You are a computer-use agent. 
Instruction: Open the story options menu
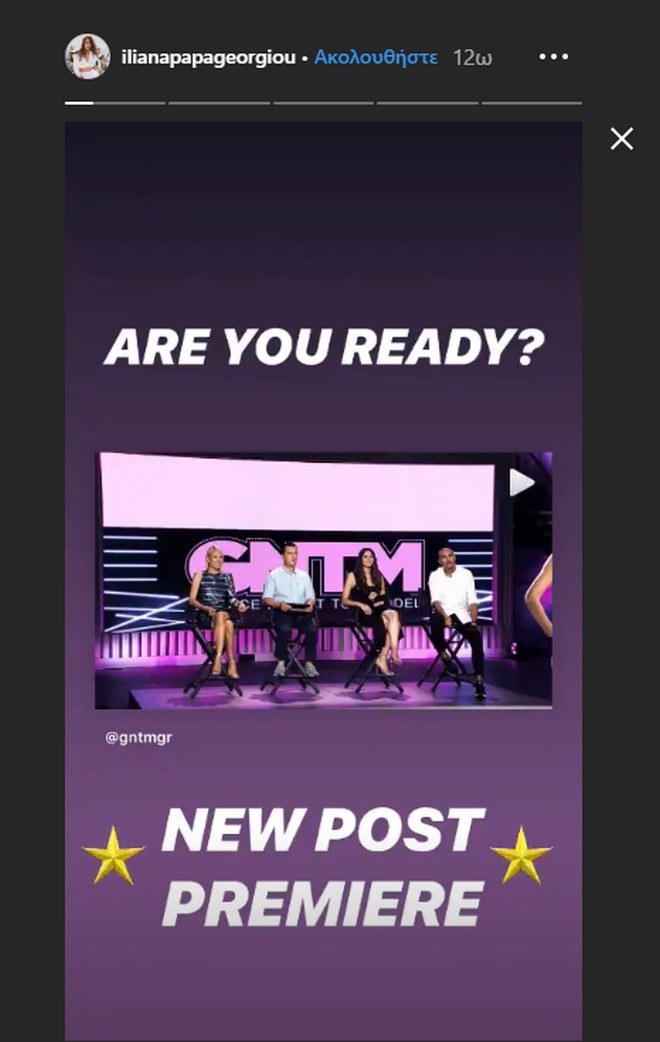click(x=554, y=57)
